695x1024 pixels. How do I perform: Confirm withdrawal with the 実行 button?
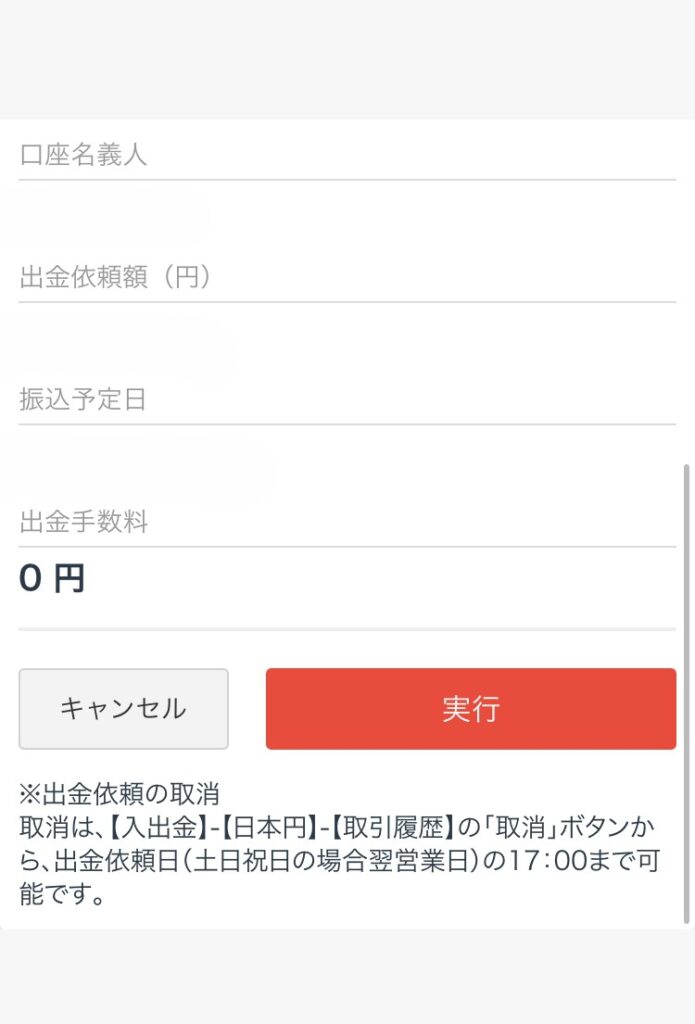tap(470, 709)
